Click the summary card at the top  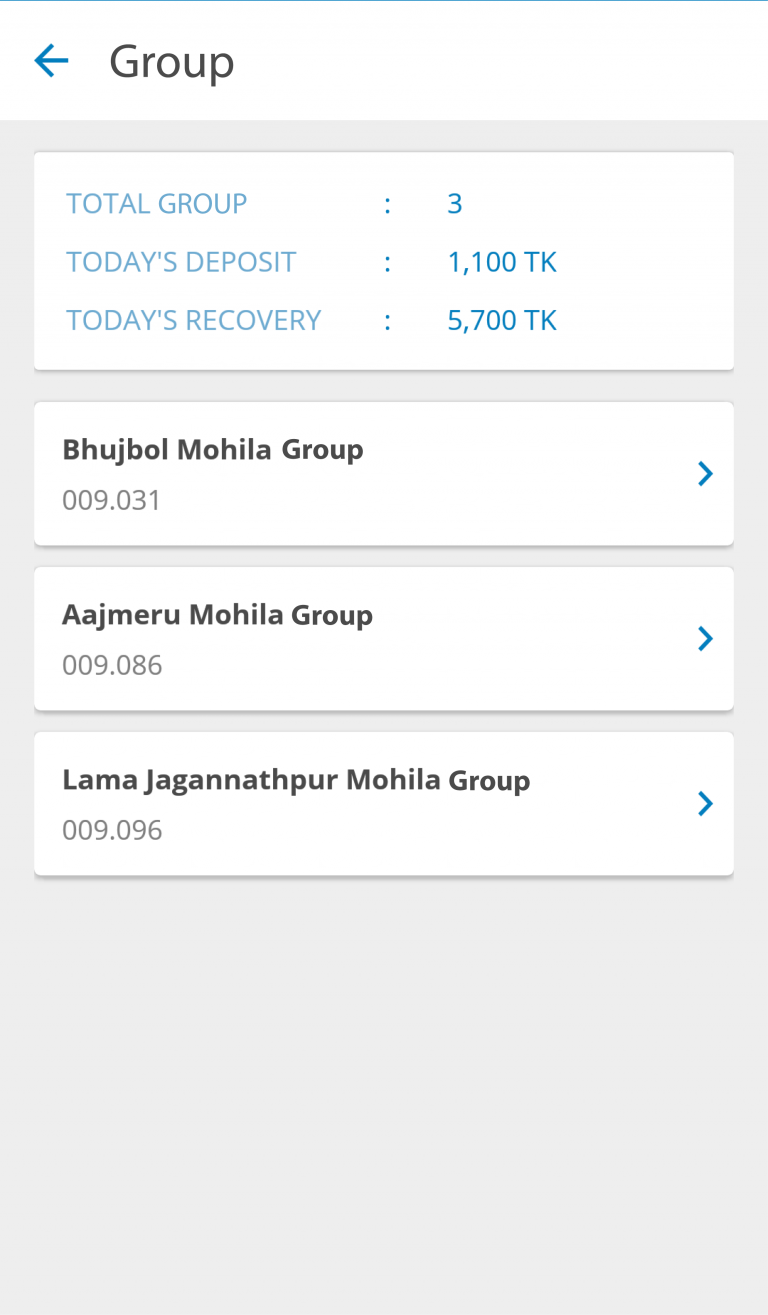(383, 261)
